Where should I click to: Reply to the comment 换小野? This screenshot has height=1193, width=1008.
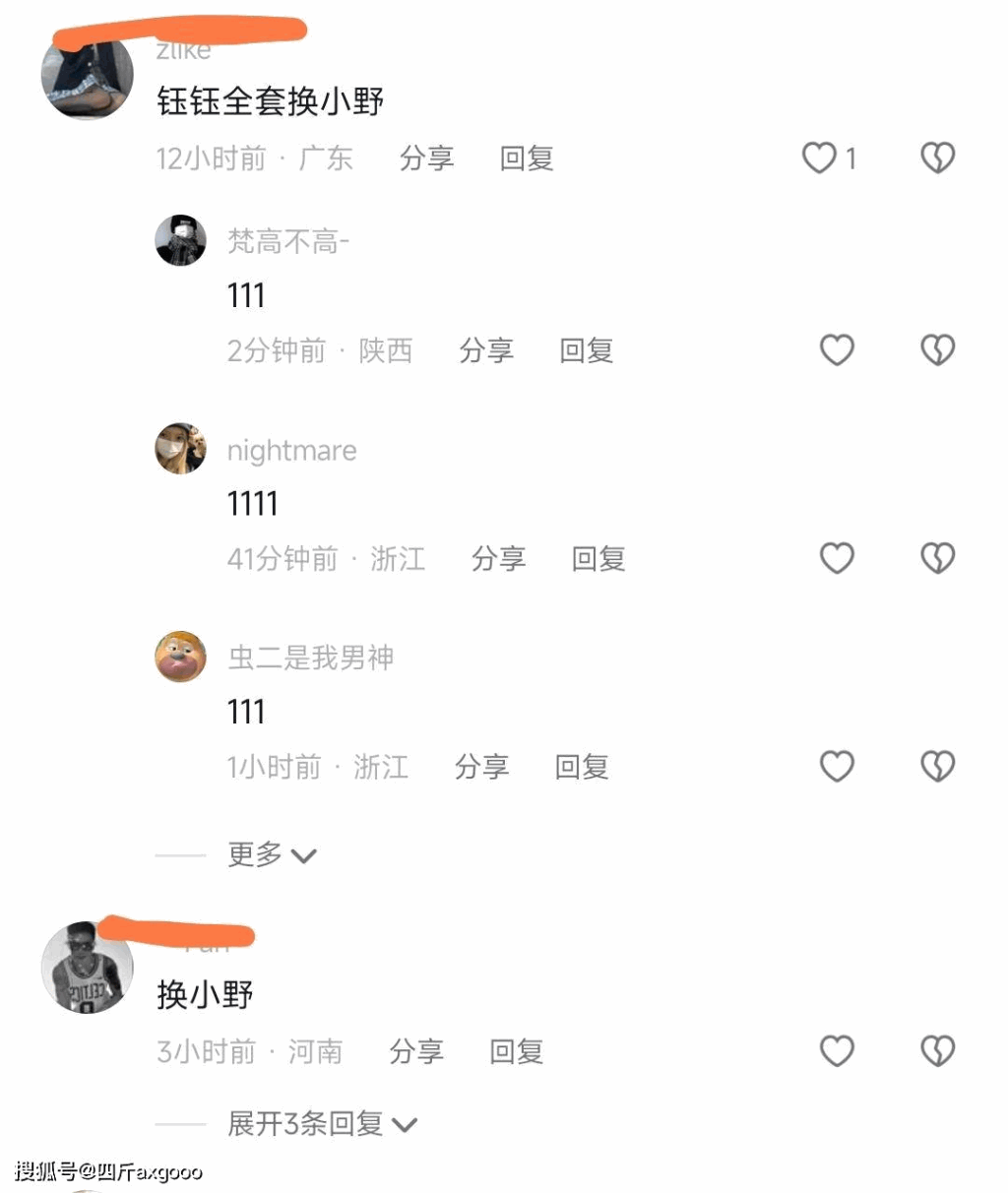(x=517, y=1051)
